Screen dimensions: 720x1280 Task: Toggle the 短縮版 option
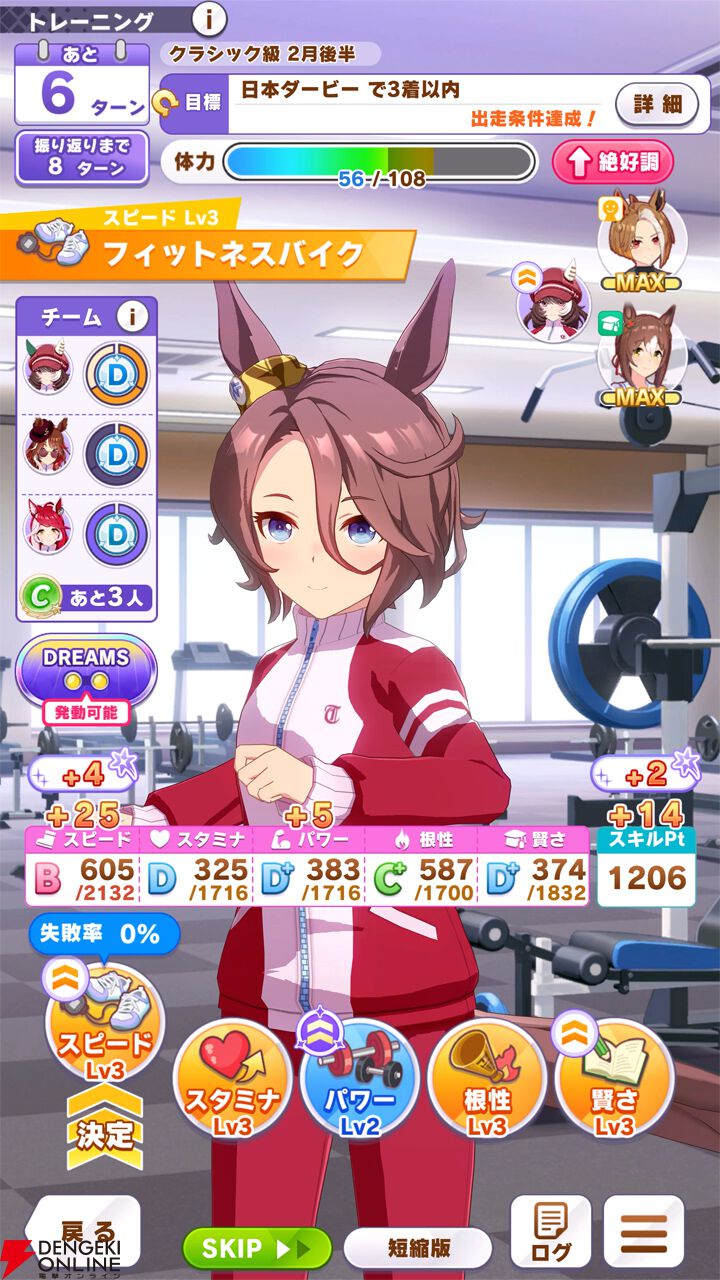coord(418,1248)
